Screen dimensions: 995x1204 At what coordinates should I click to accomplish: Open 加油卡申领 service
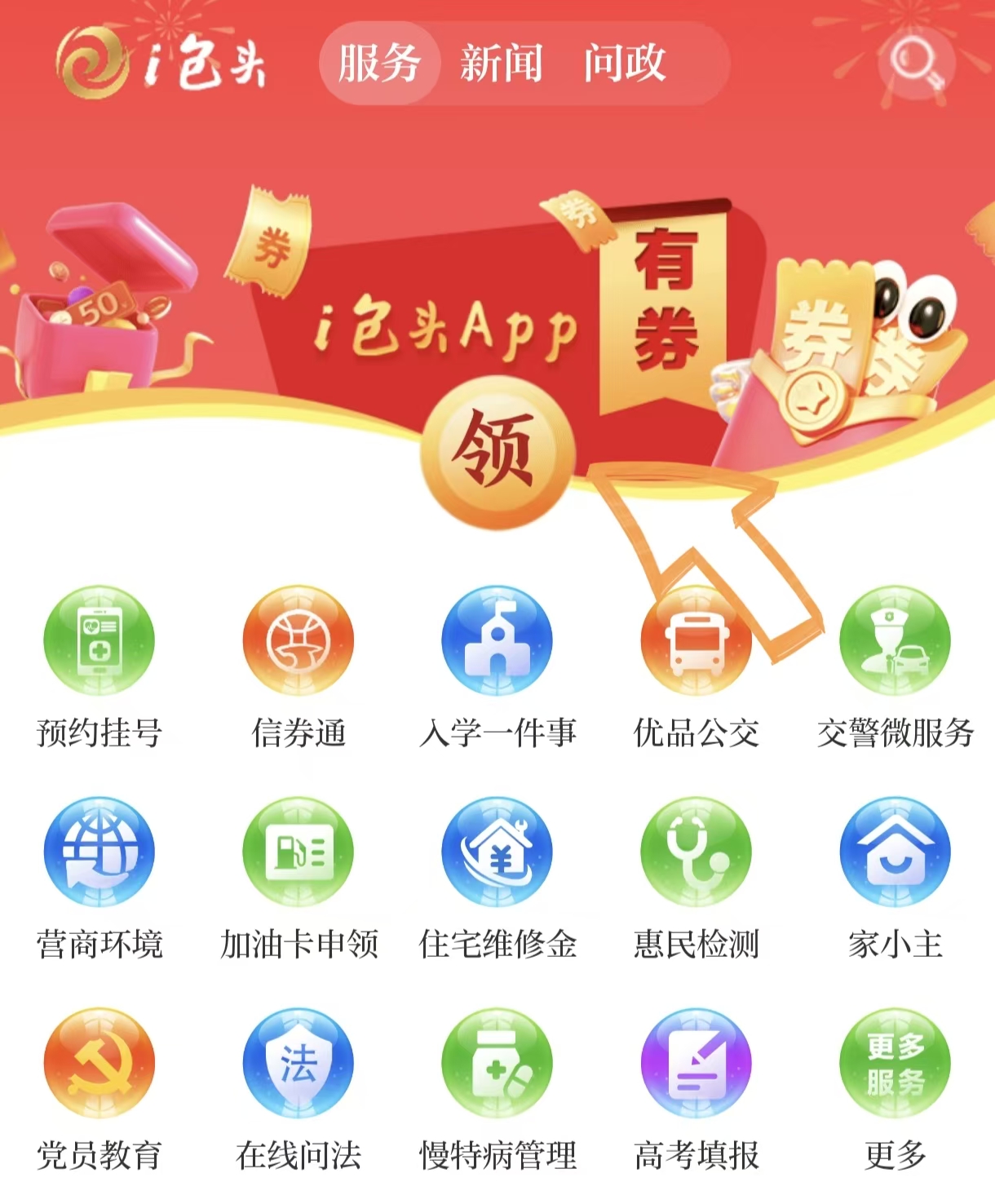298,852
